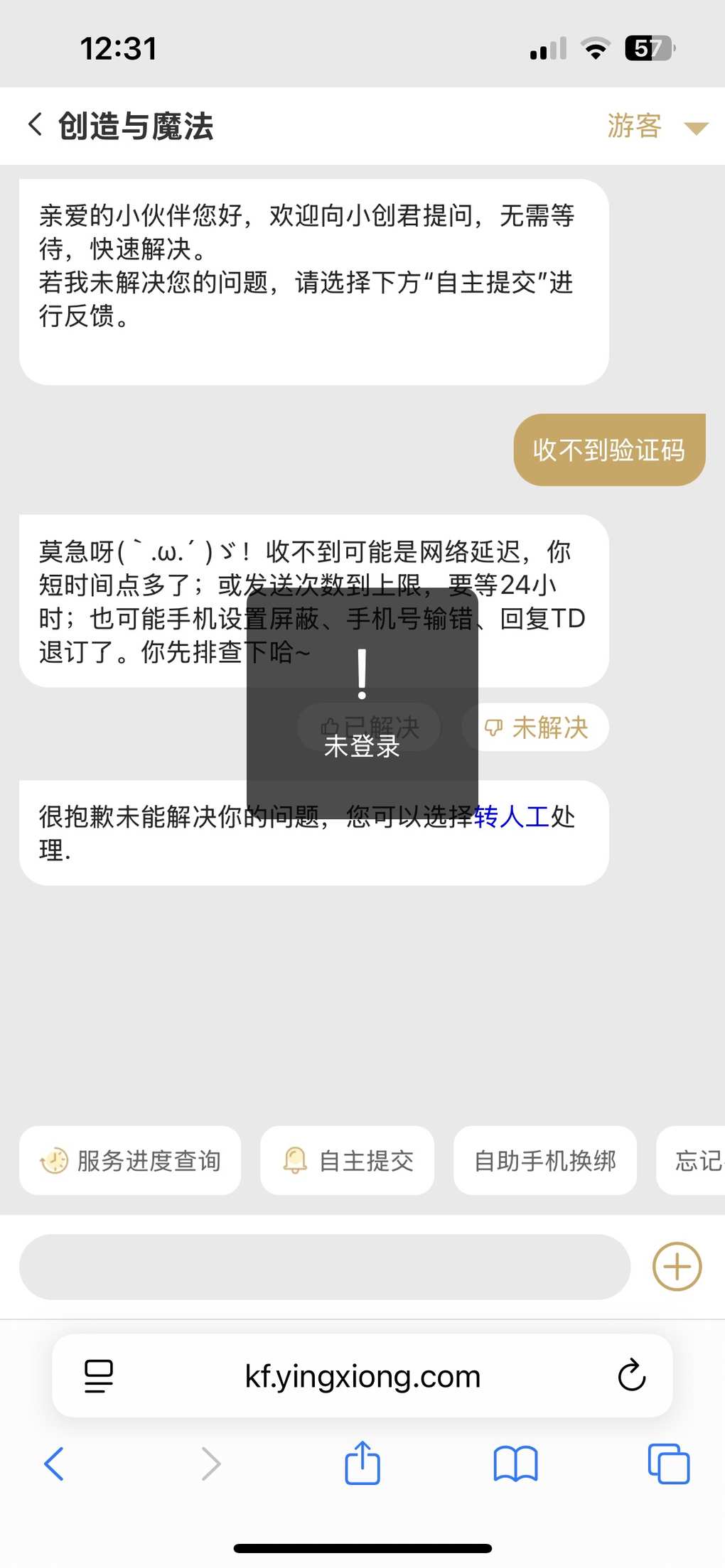Viewport: 725px width, 1568px height.
Task: Select the 自主提交 chip
Action: (347, 1160)
